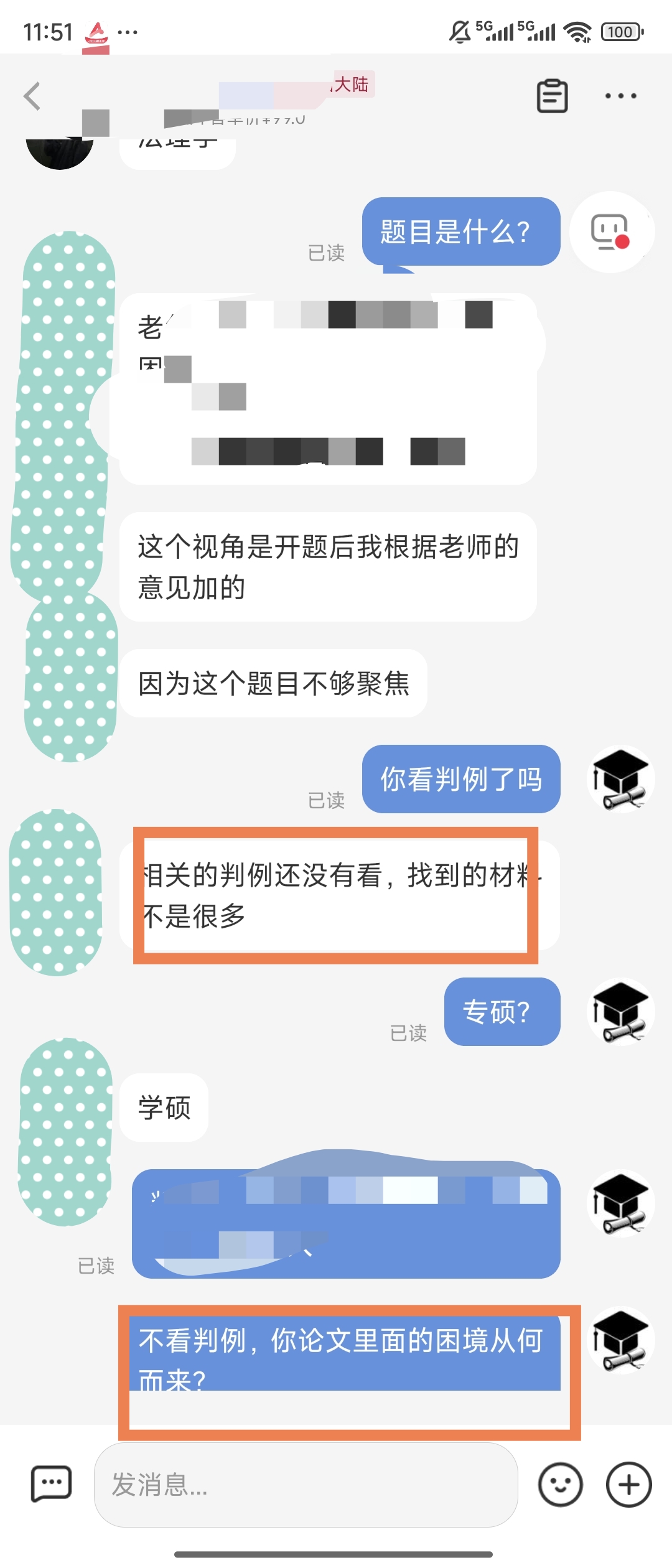Open the polka-dot avatar beside 学硕
Screen dimensions: 672x1568
pyautogui.click(x=65, y=1131)
